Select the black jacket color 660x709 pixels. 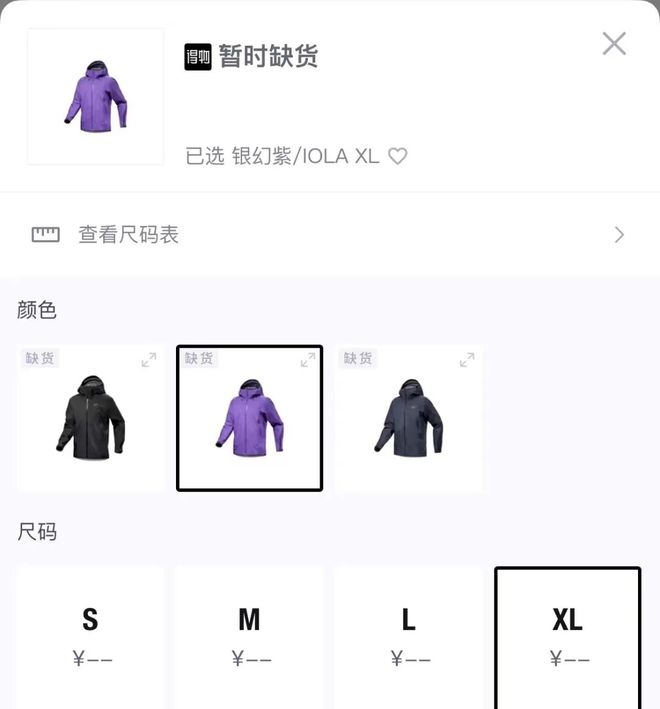(x=90, y=420)
